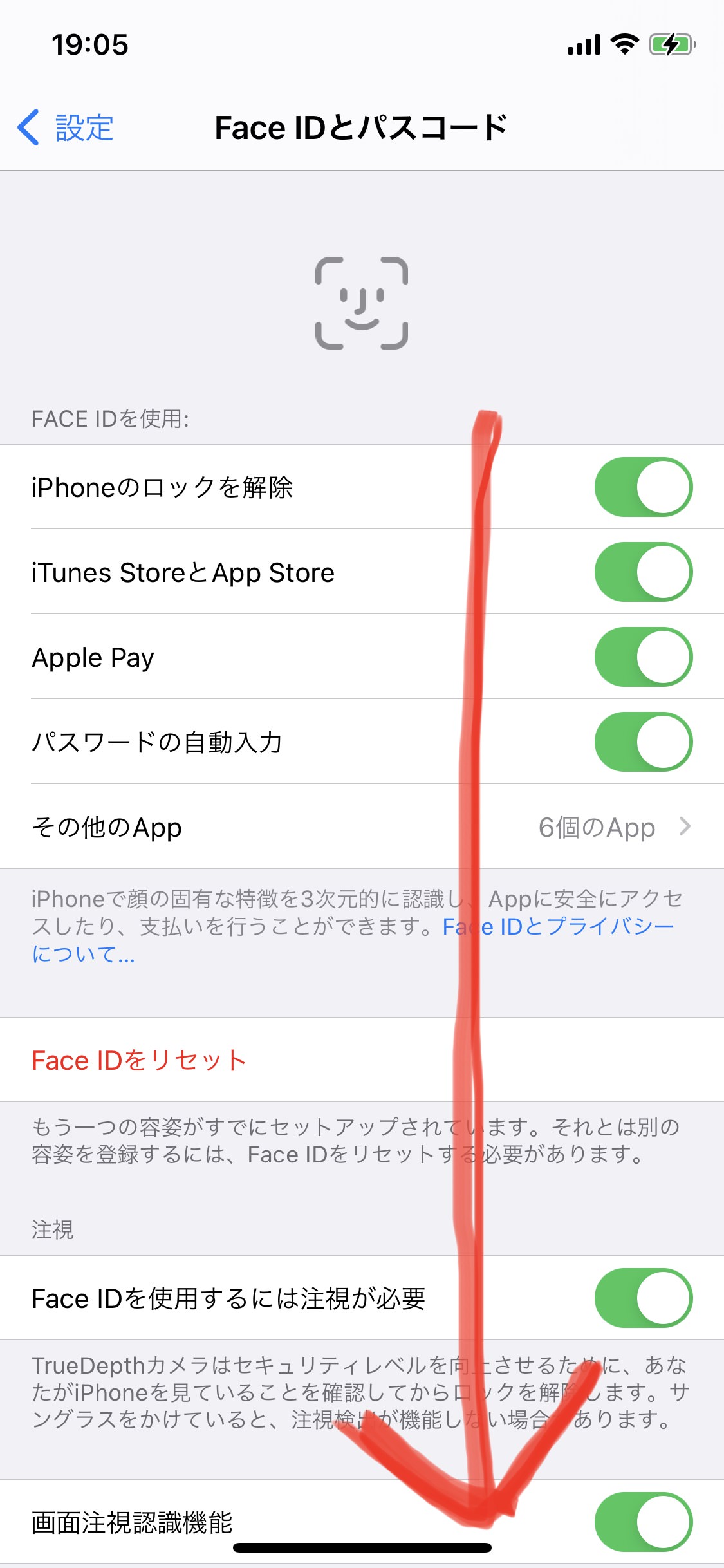Go back to 設定

(x=67, y=127)
